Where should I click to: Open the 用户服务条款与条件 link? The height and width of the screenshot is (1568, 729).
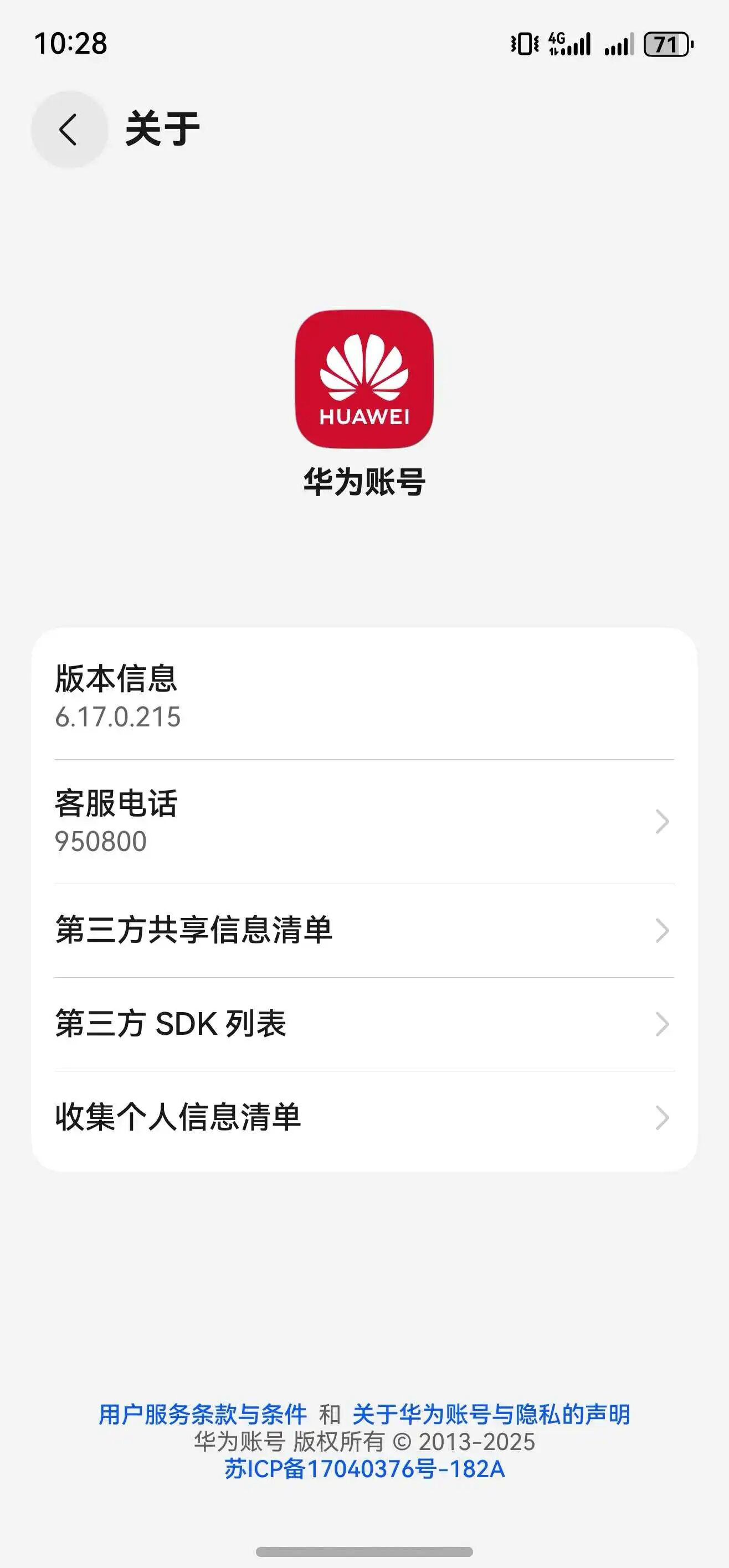(203, 1414)
